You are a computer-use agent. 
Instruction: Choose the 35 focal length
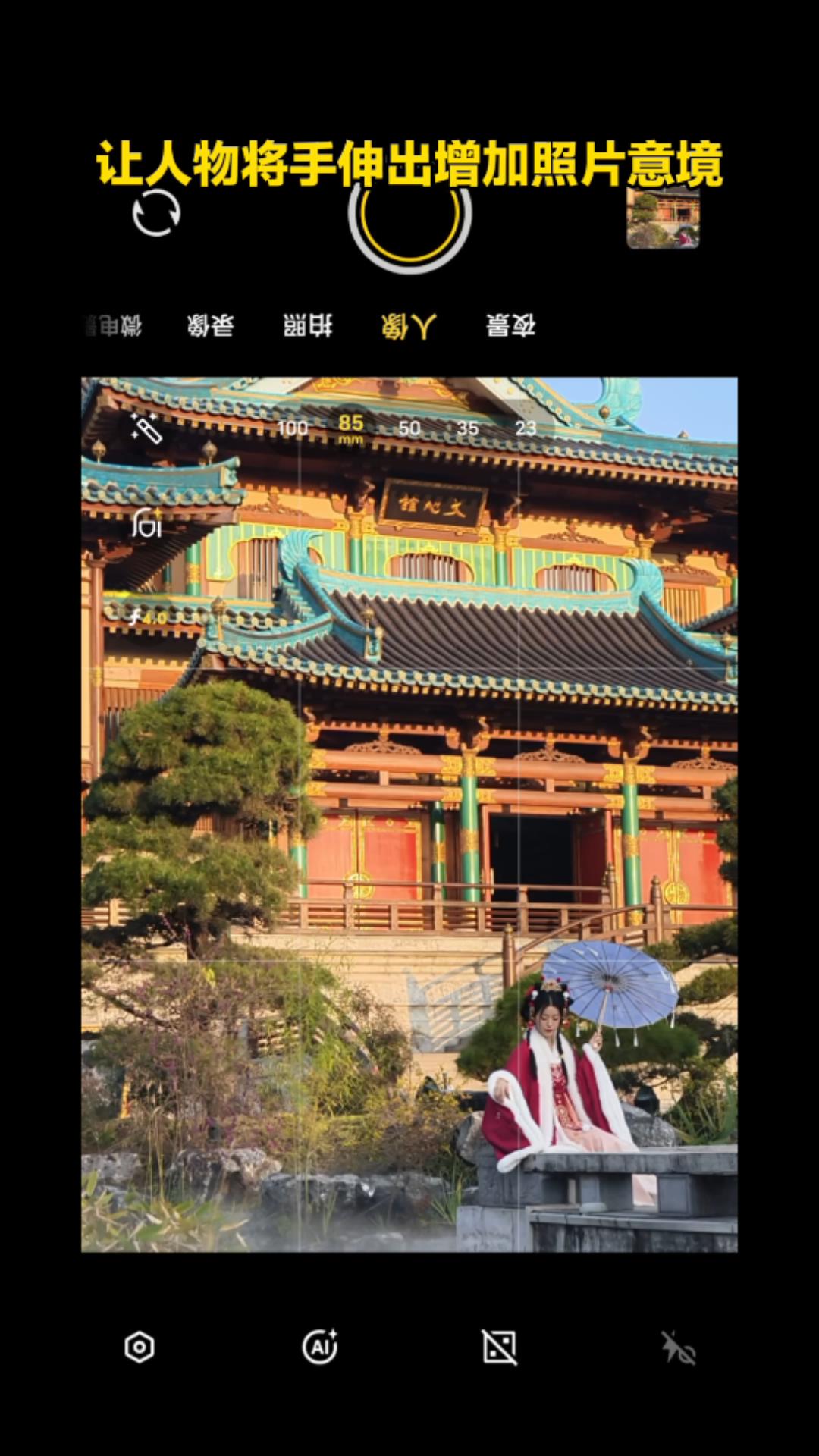(x=468, y=428)
